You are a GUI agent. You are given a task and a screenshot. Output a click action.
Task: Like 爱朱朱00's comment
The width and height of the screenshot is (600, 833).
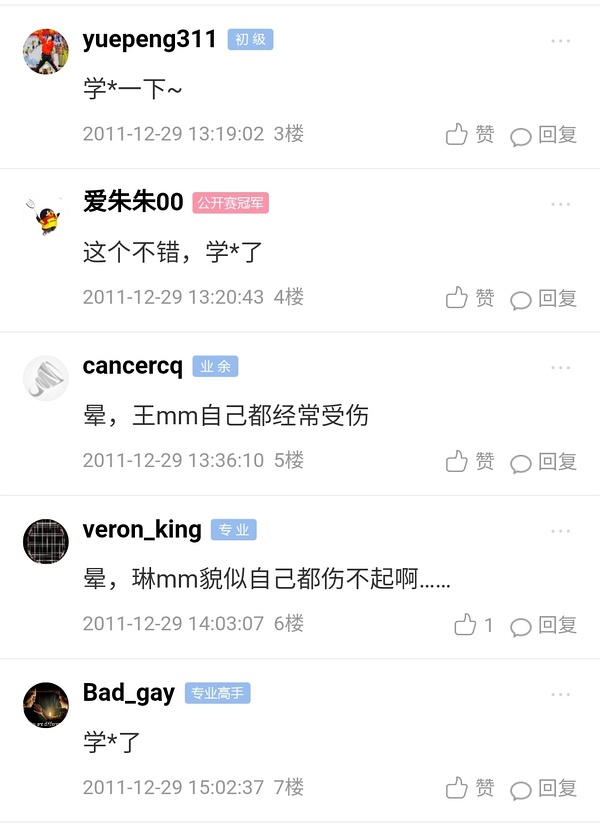click(470, 298)
